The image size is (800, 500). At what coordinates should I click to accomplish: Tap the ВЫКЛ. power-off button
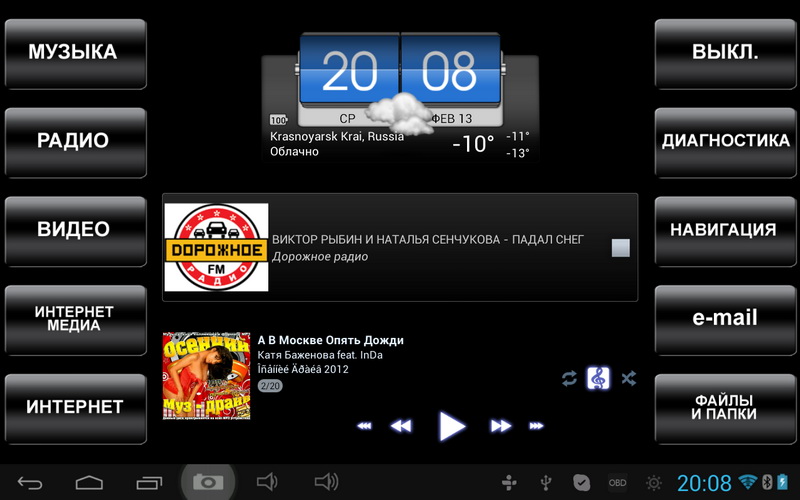pyautogui.click(x=725, y=54)
